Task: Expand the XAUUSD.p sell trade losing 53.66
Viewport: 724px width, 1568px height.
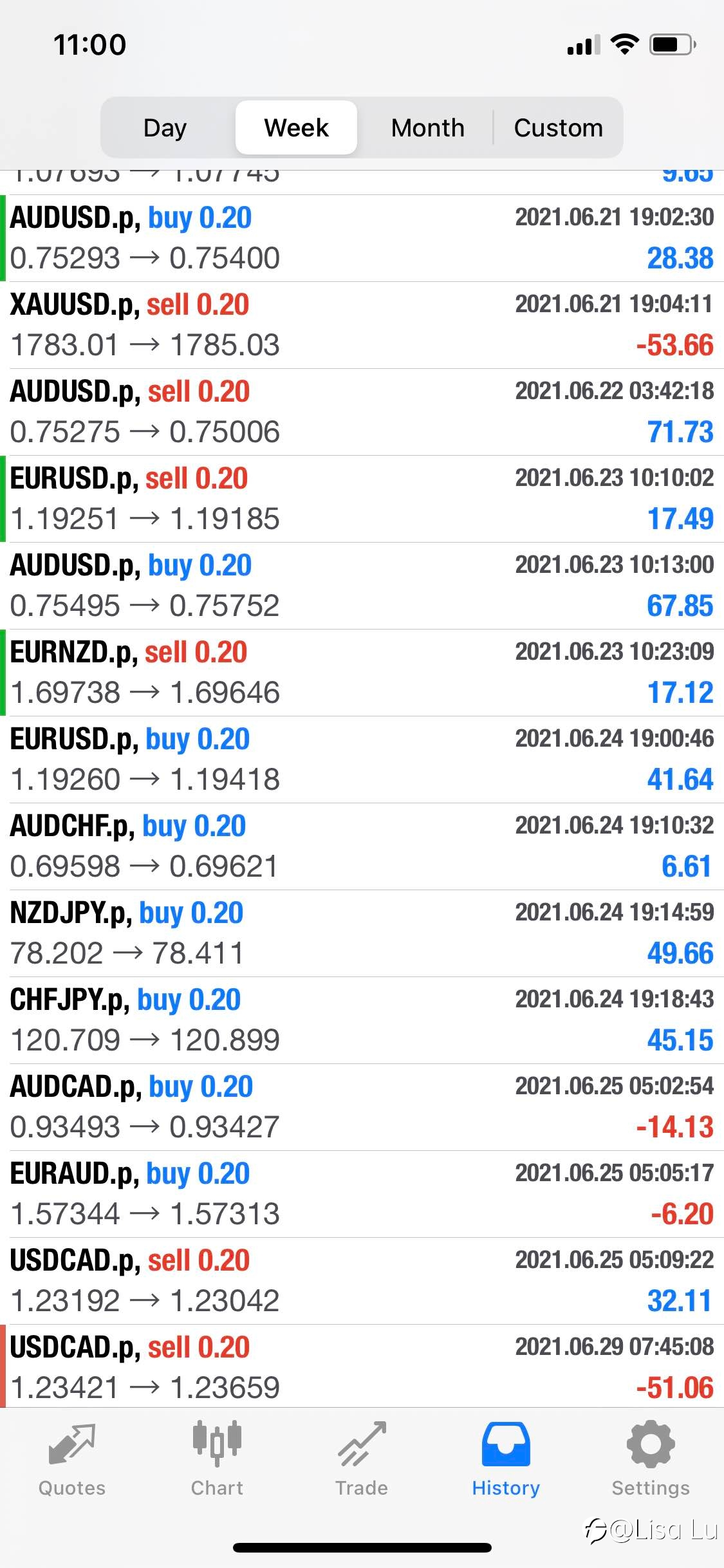Action: (x=362, y=325)
